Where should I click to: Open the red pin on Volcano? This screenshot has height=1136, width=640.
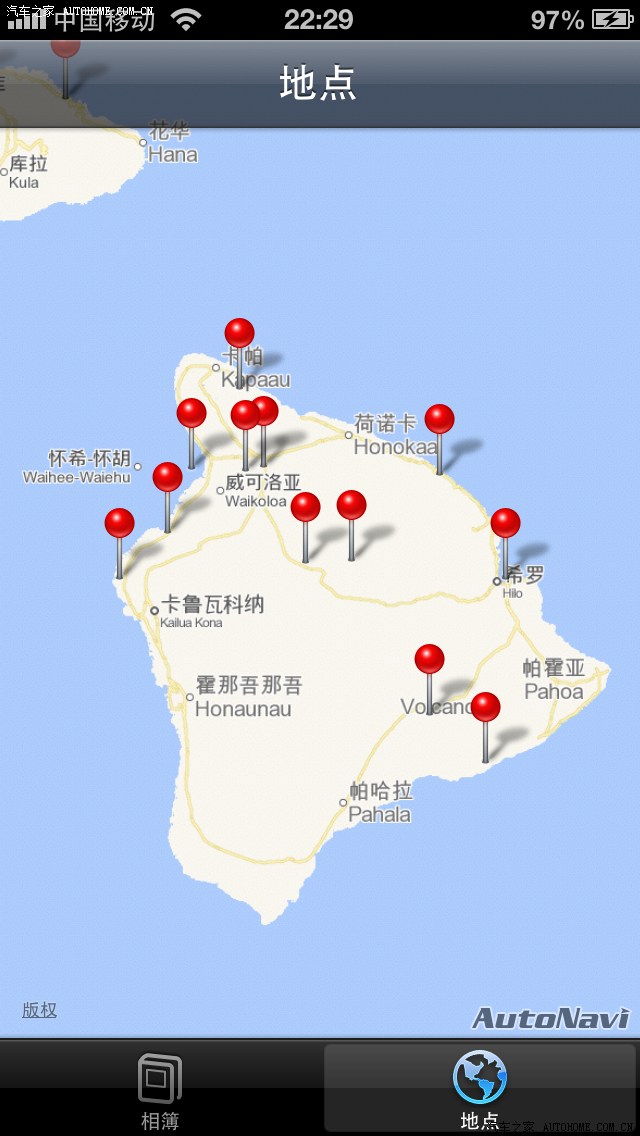coord(429,660)
